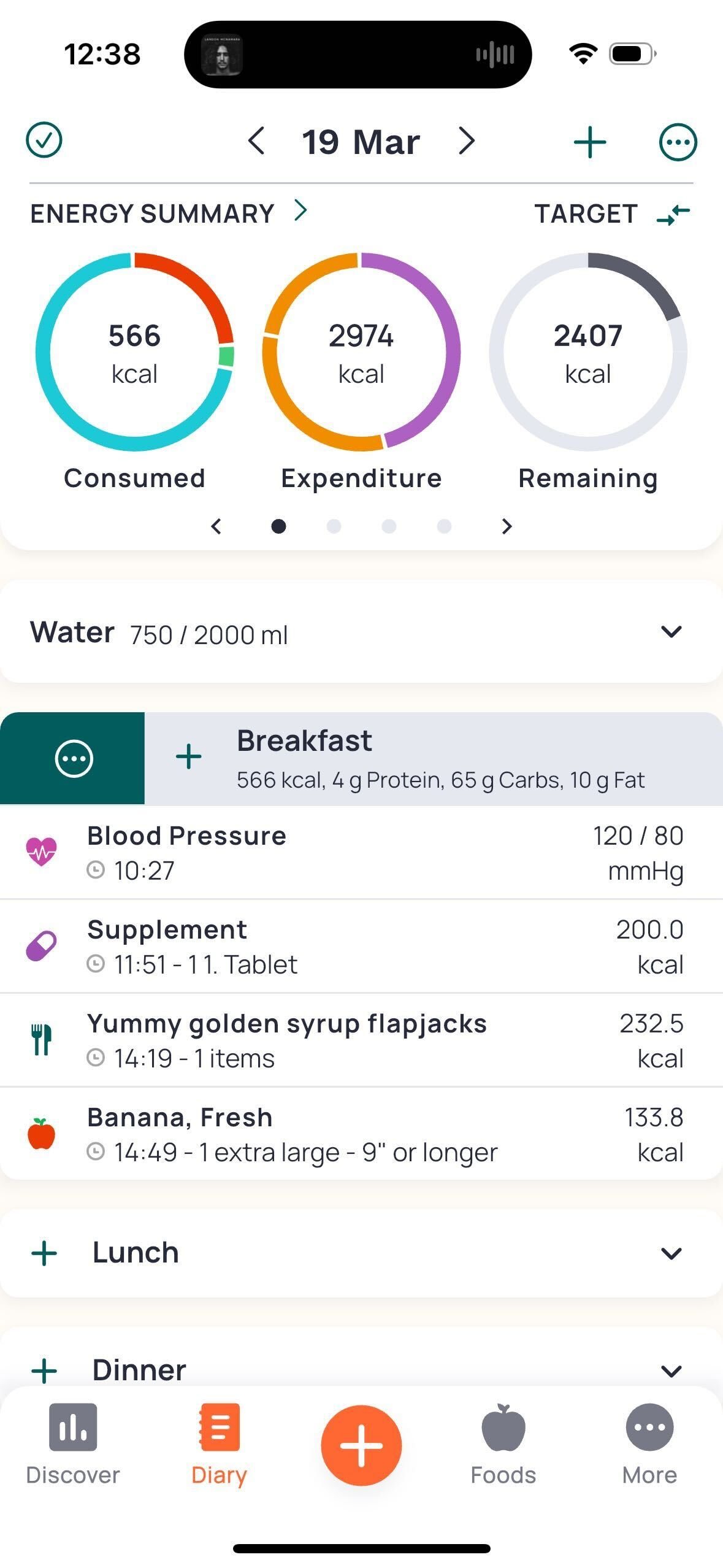Expand the Lunch section chevron

point(671,1253)
